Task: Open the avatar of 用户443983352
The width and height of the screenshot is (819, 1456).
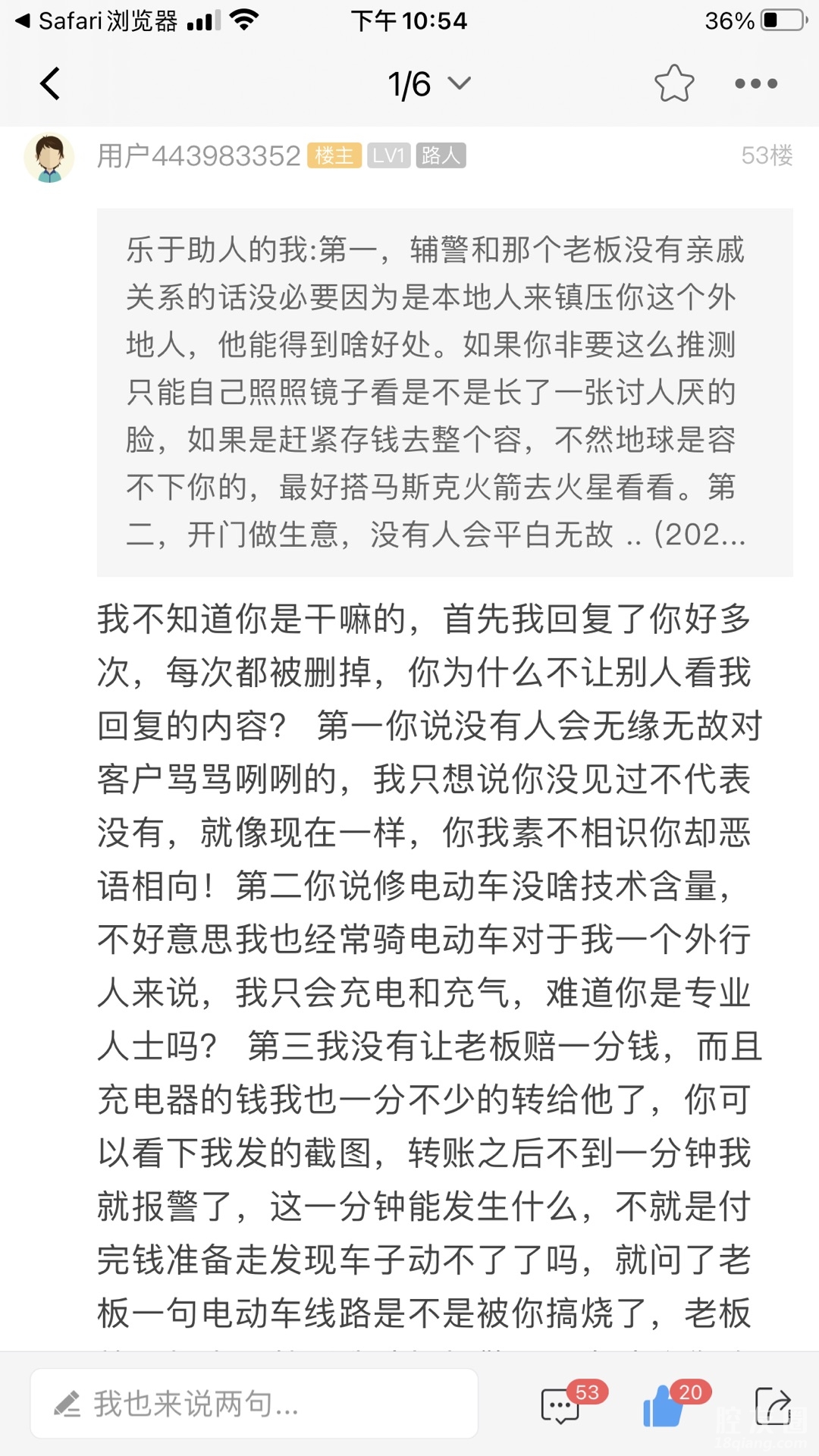Action: click(49, 157)
